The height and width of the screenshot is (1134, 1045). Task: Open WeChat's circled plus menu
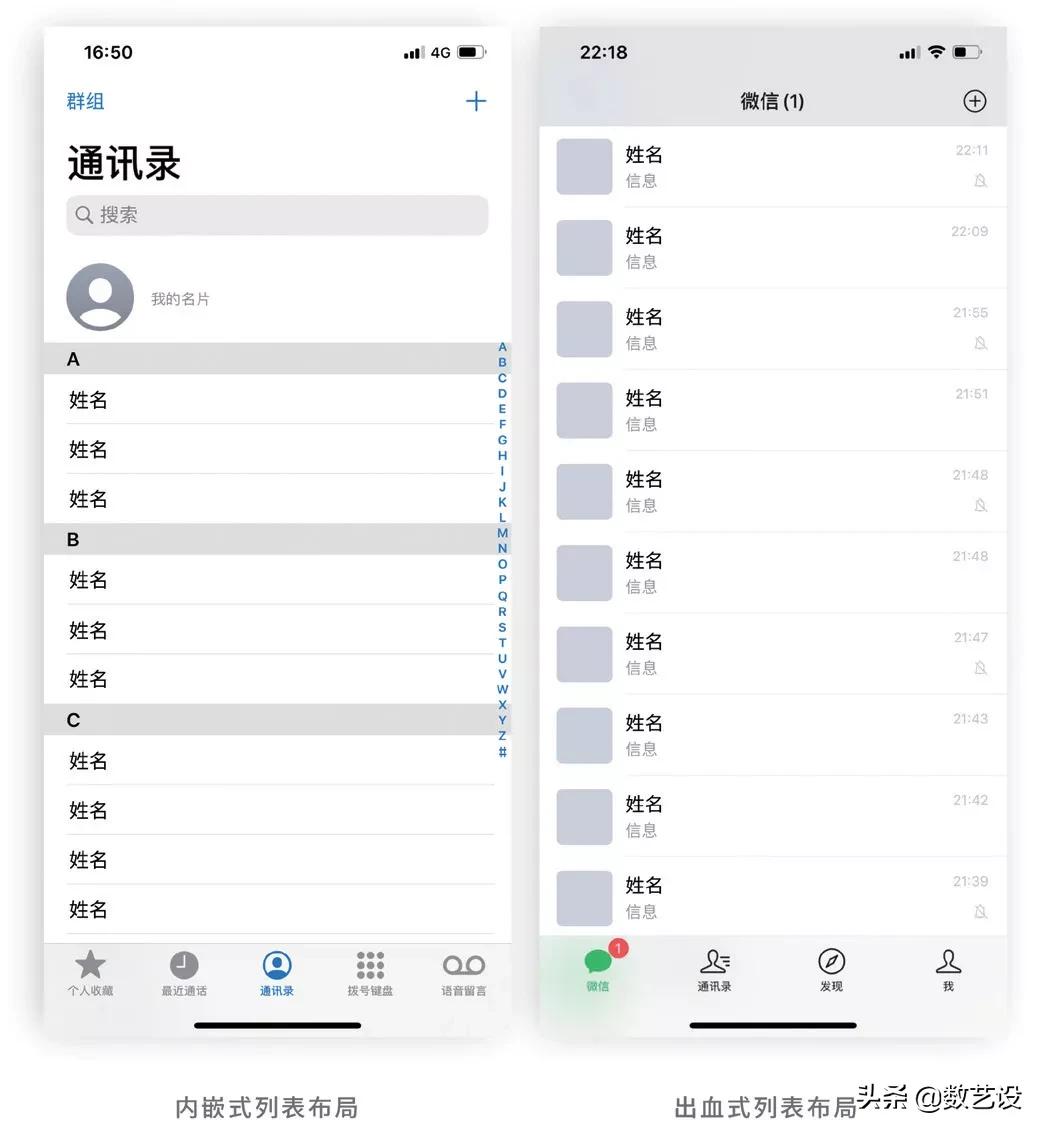click(974, 100)
